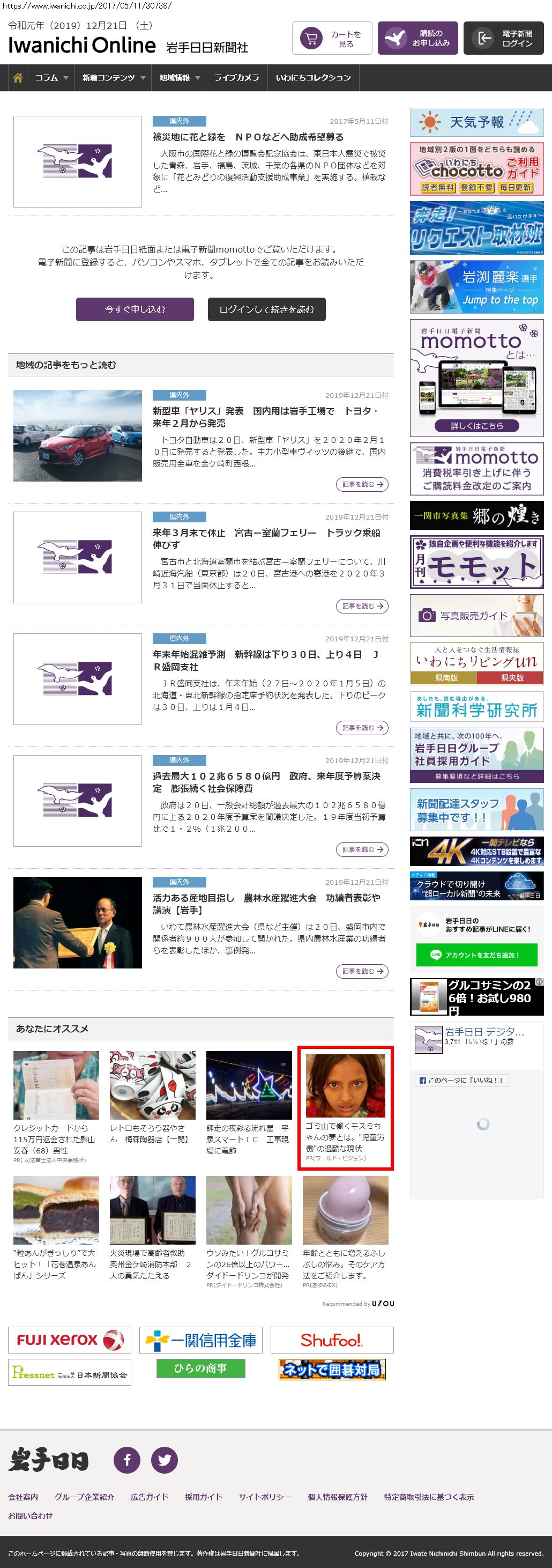Screen dimensions: 552x1568
Task: Open the home icon in the navigation bar
Action: [18, 78]
